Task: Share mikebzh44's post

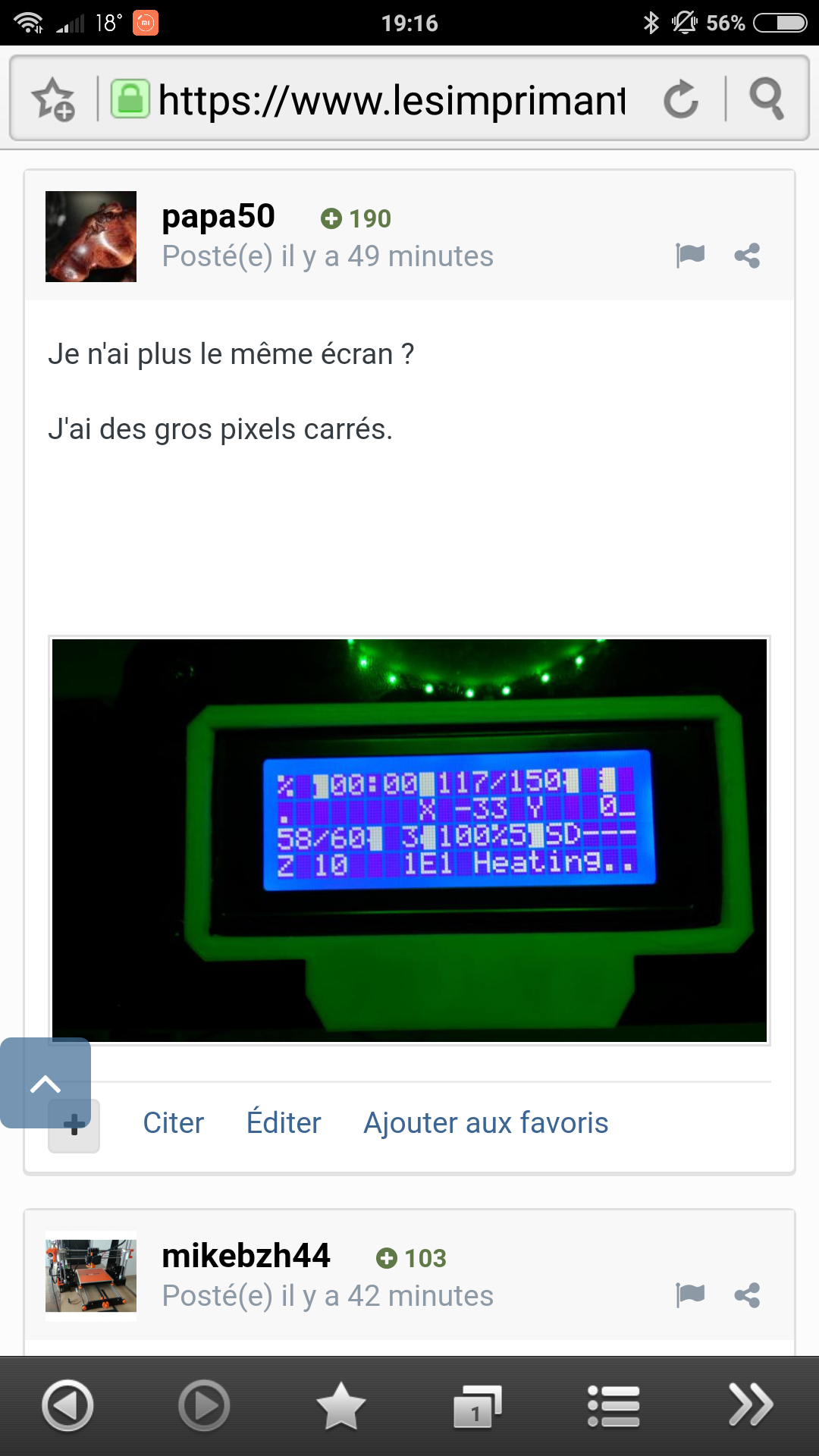Action: point(747,1295)
